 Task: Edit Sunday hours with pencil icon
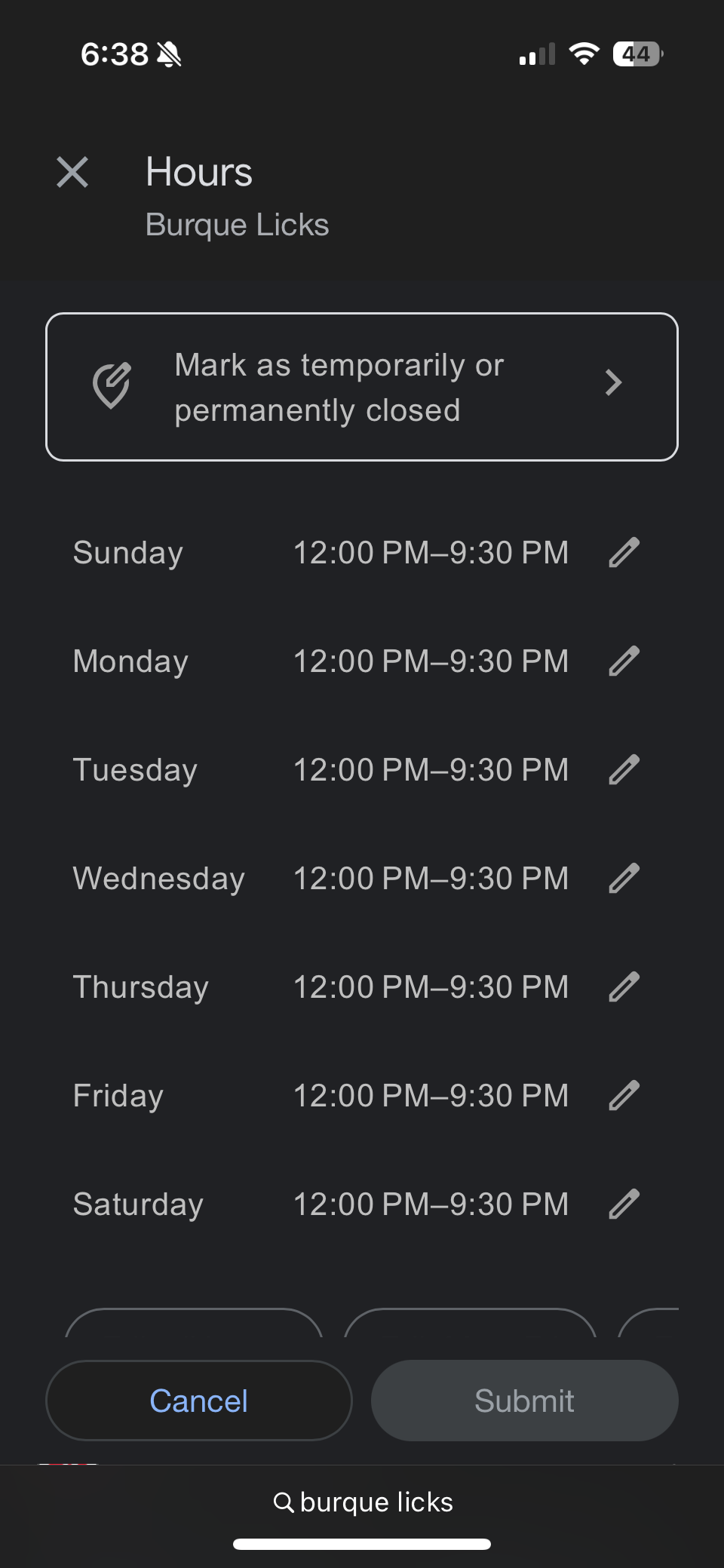pyautogui.click(x=624, y=552)
